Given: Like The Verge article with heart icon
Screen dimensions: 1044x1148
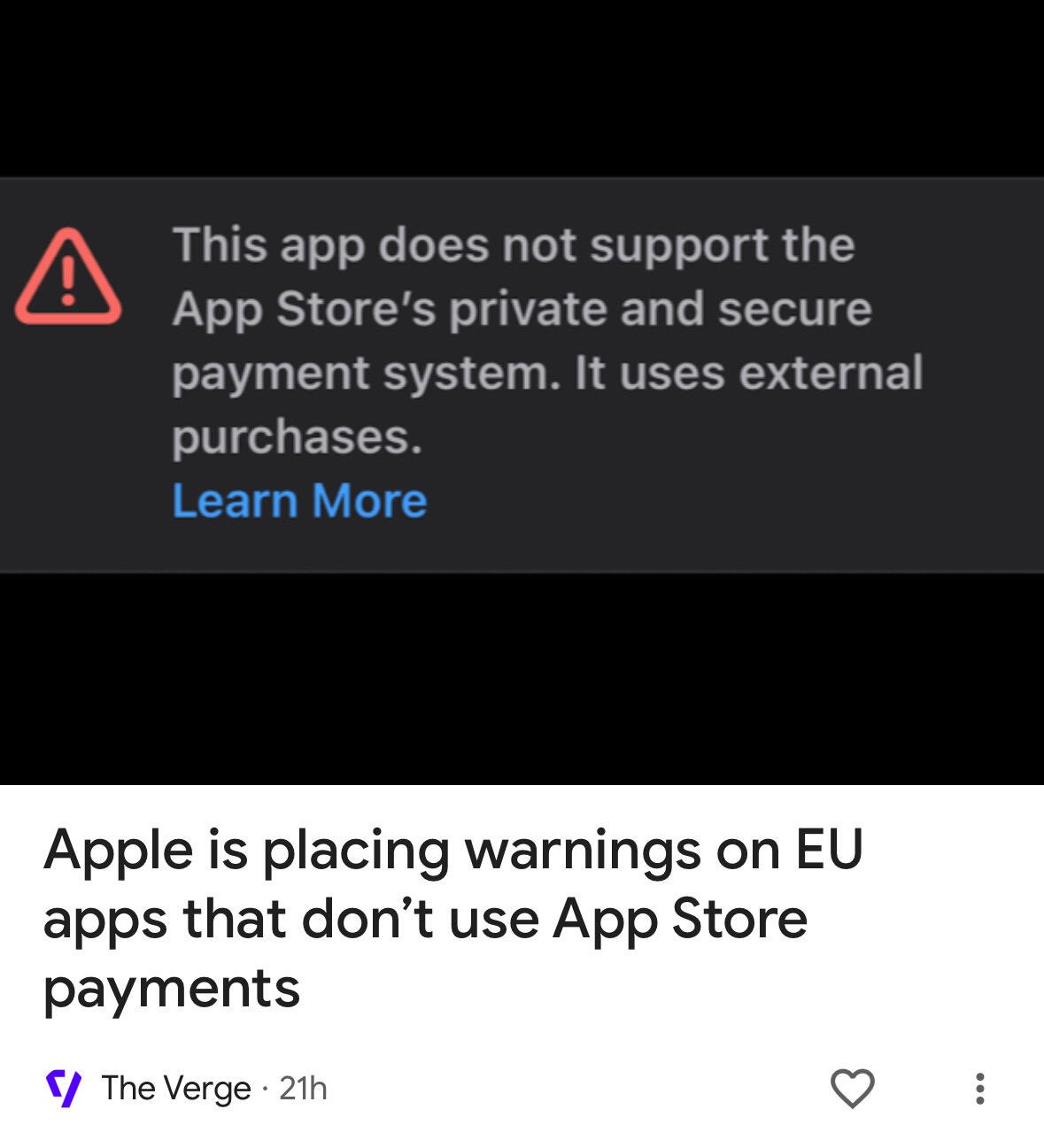Looking at the screenshot, I should point(852,1088).
